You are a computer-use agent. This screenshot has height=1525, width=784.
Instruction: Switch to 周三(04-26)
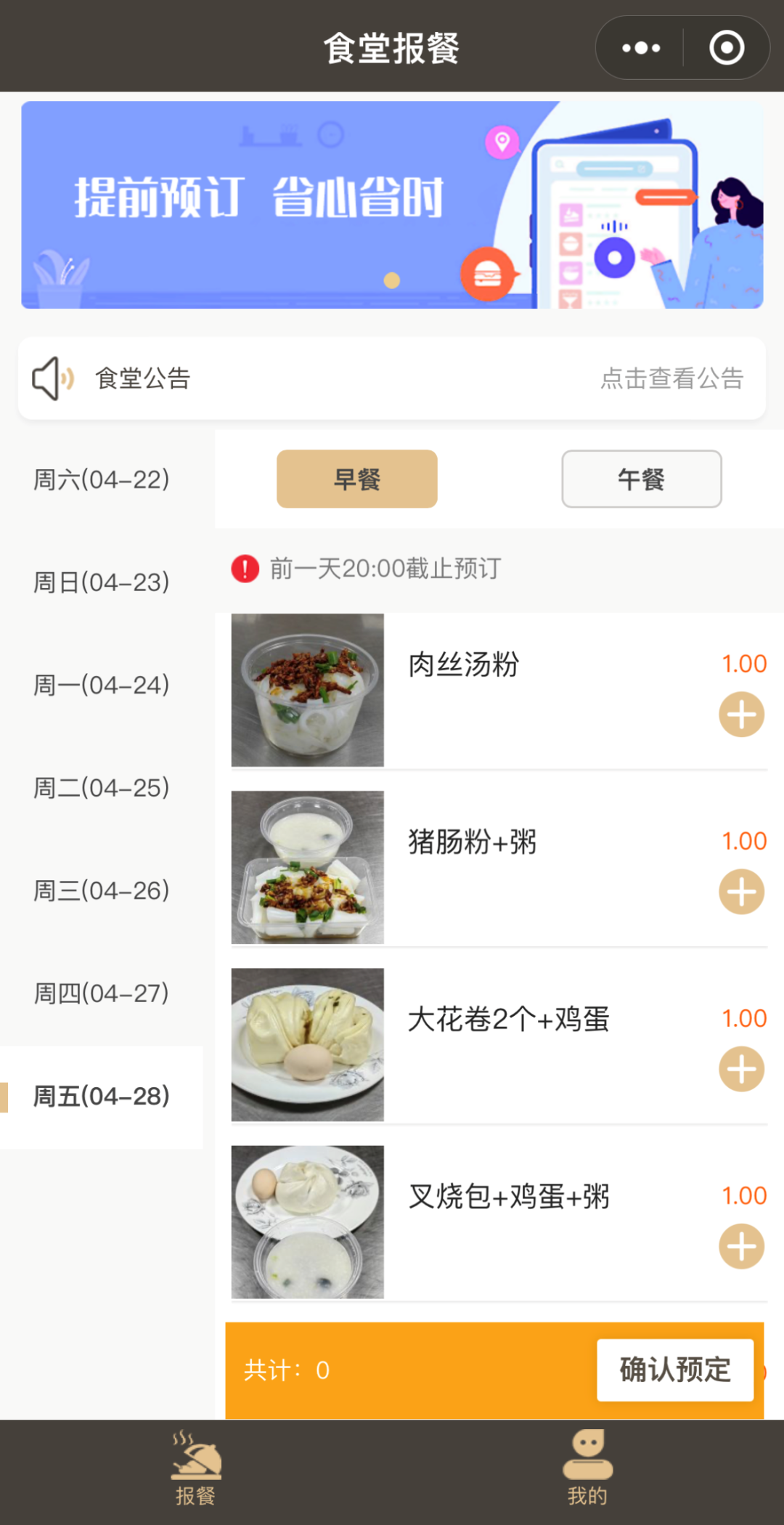point(102,890)
